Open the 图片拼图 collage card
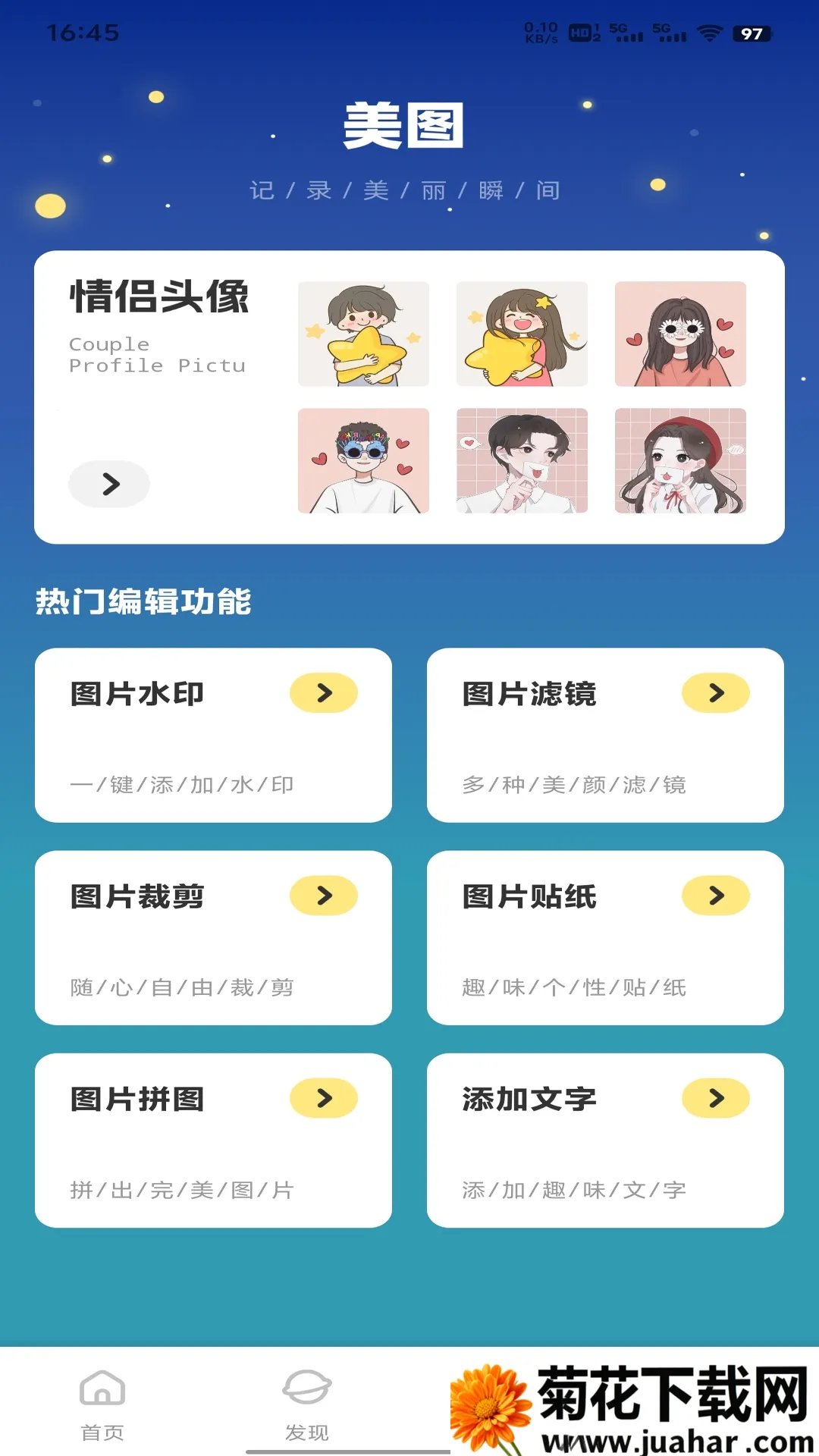This screenshot has height=1456, width=819. point(213,1140)
